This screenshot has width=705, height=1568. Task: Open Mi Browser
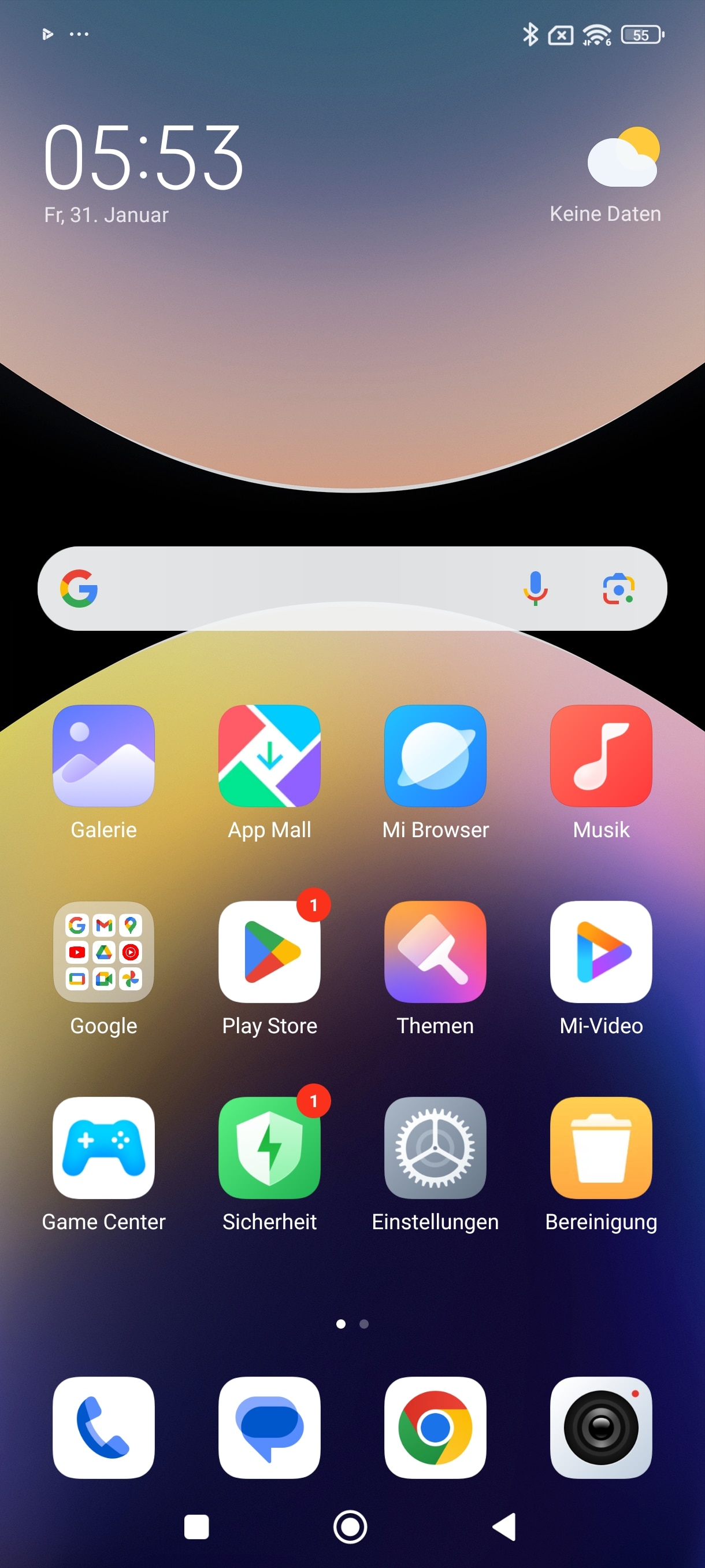click(435, 756)
